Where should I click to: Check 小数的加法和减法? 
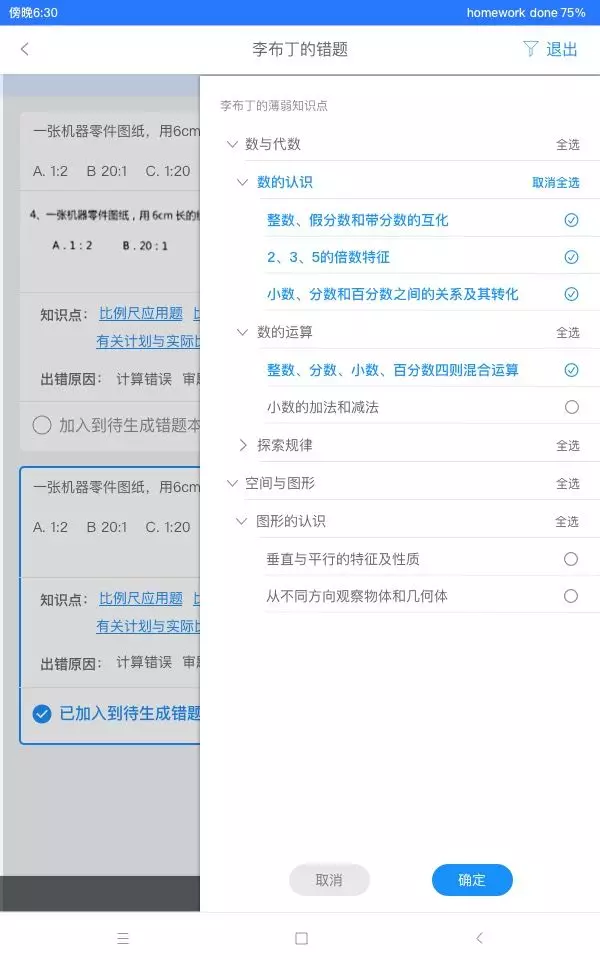[571, 407]
